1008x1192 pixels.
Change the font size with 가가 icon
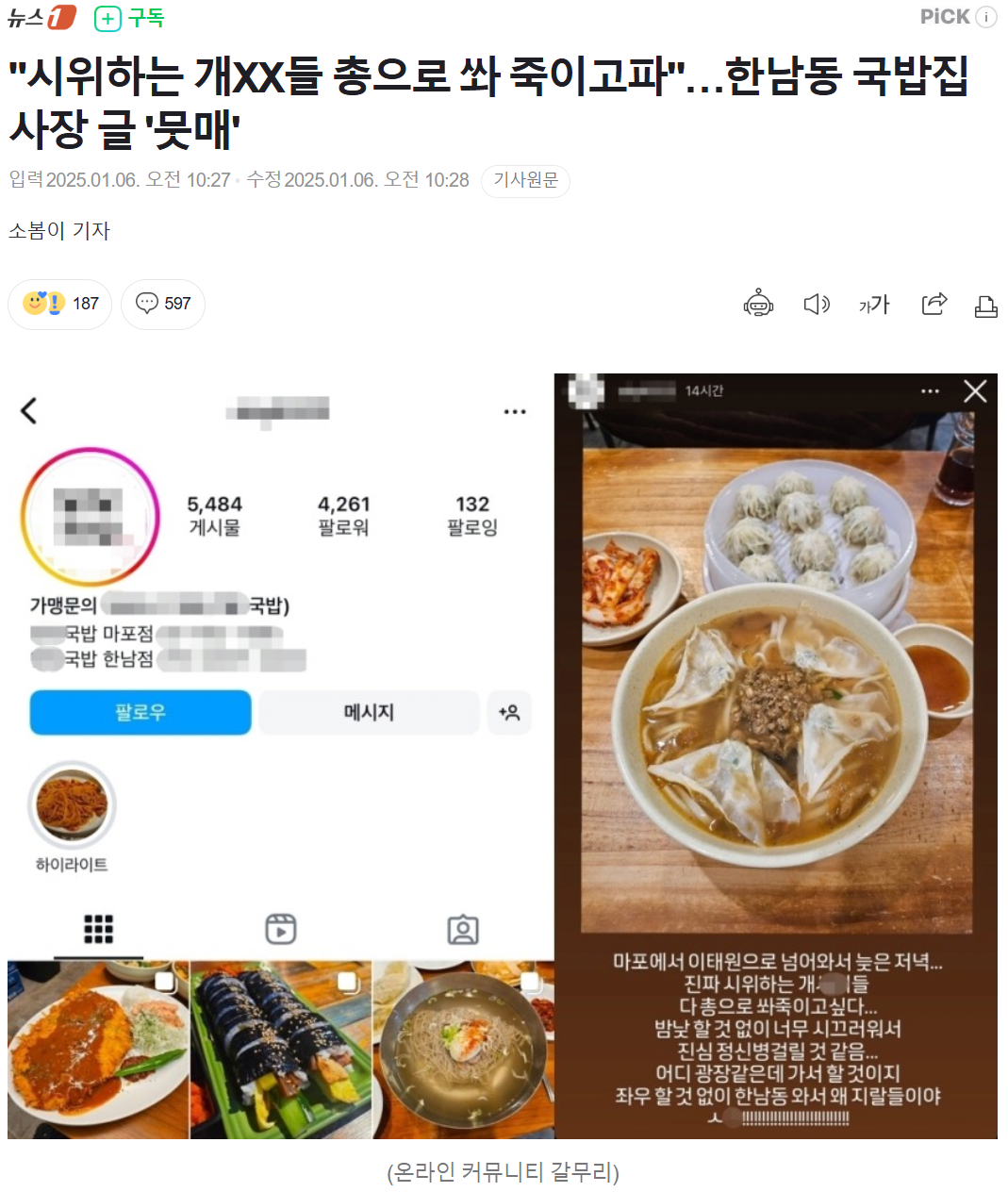874,304
